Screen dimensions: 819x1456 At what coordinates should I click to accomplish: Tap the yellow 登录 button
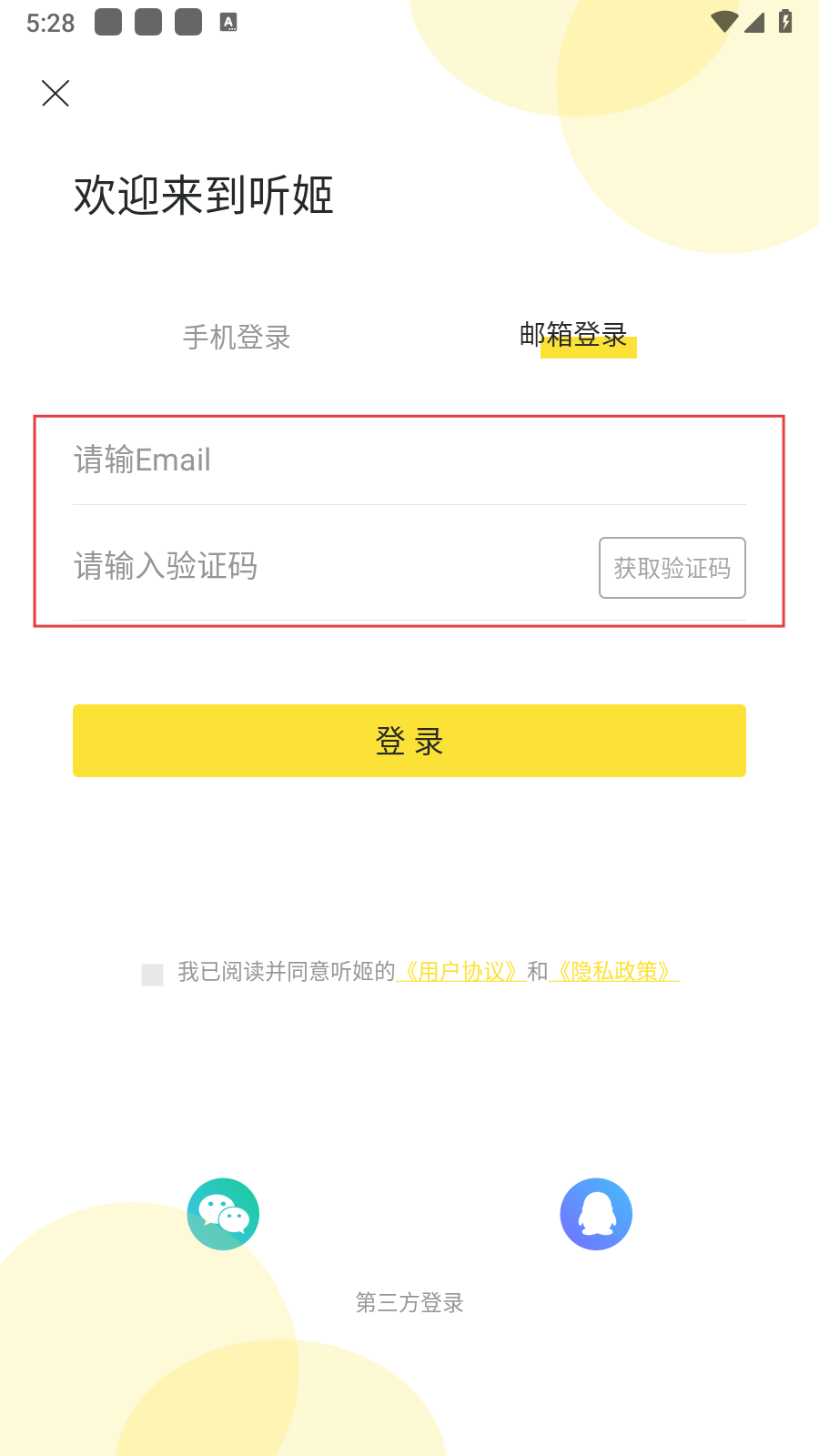pos(409,741)
